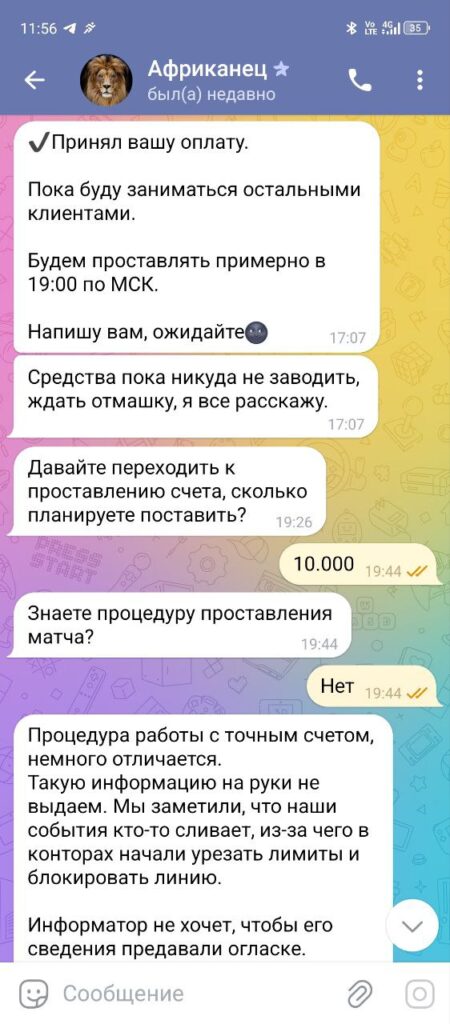Open Африканец's profile photo
Screen dimensions: 450x1024
click(106, 80)
